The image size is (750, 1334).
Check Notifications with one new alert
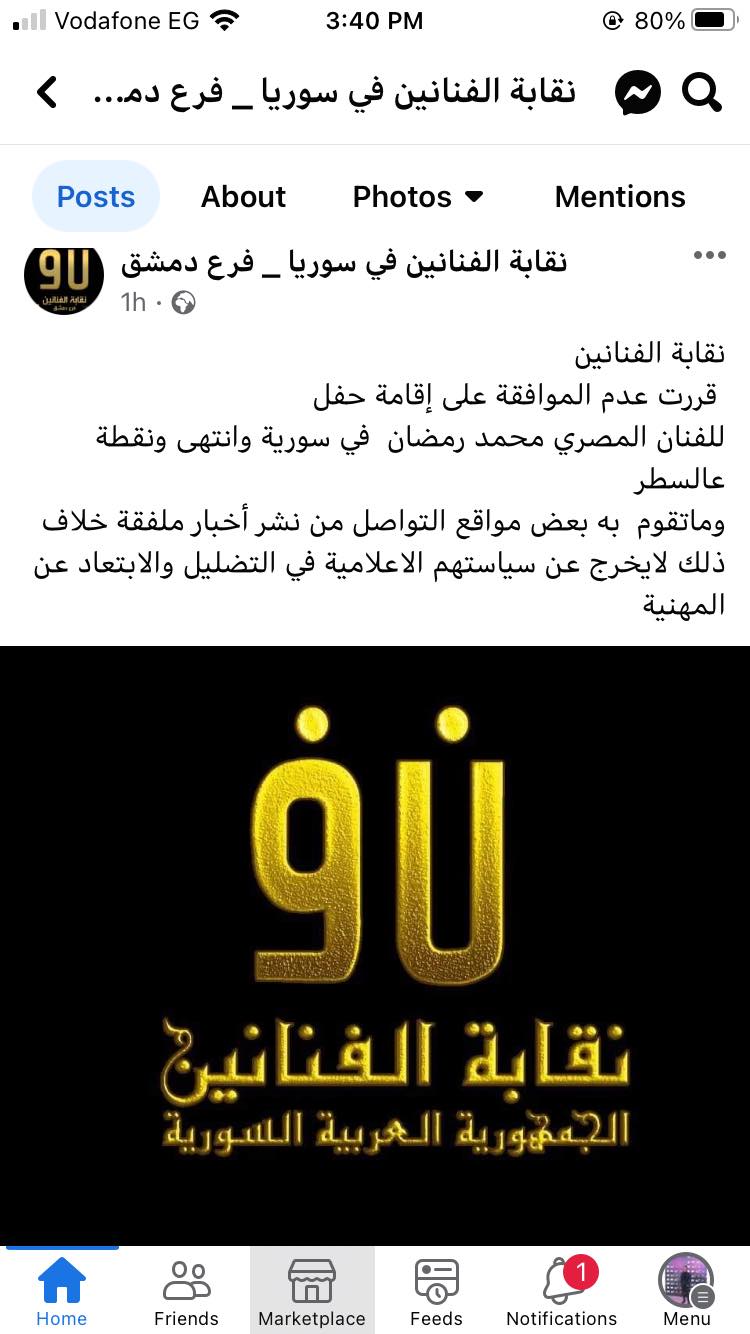tap(562, 1291)
